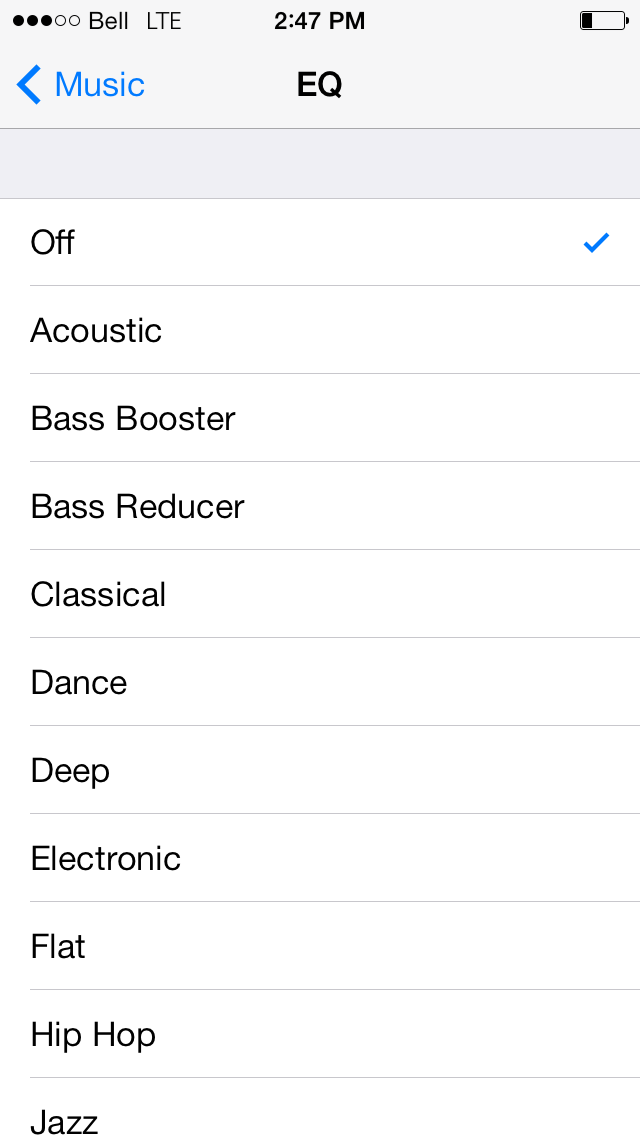Screen dimensions: 640x1136
Task: Select Hip Hop equalizer preset
Action: tap(320, 1034)
